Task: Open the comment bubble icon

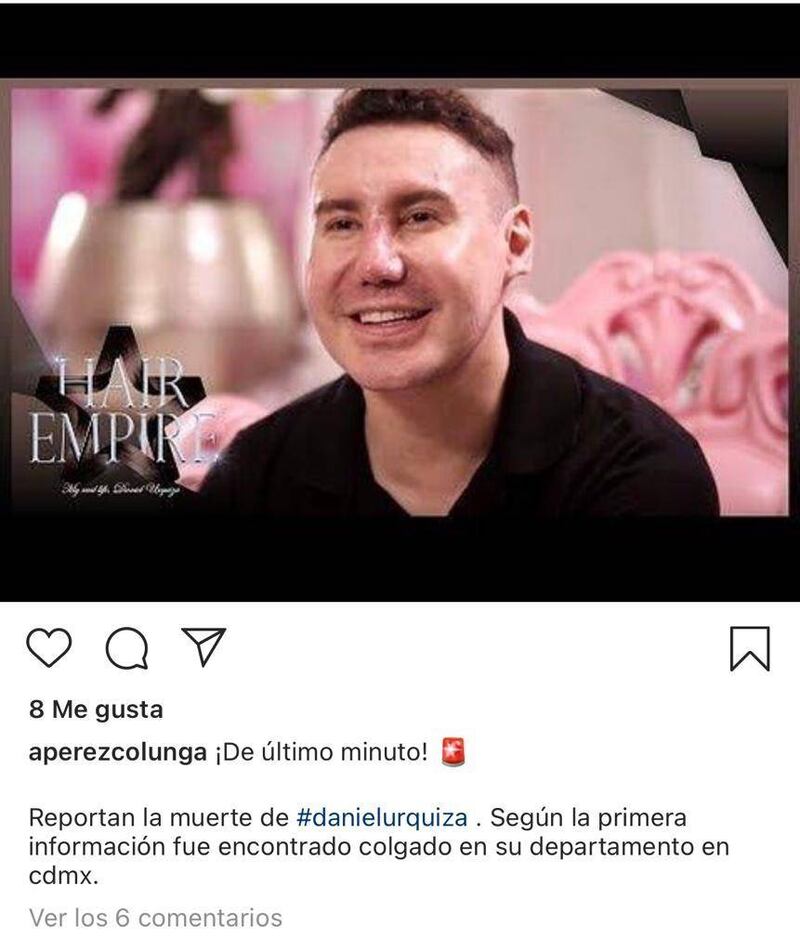Action: click(127, 649)
